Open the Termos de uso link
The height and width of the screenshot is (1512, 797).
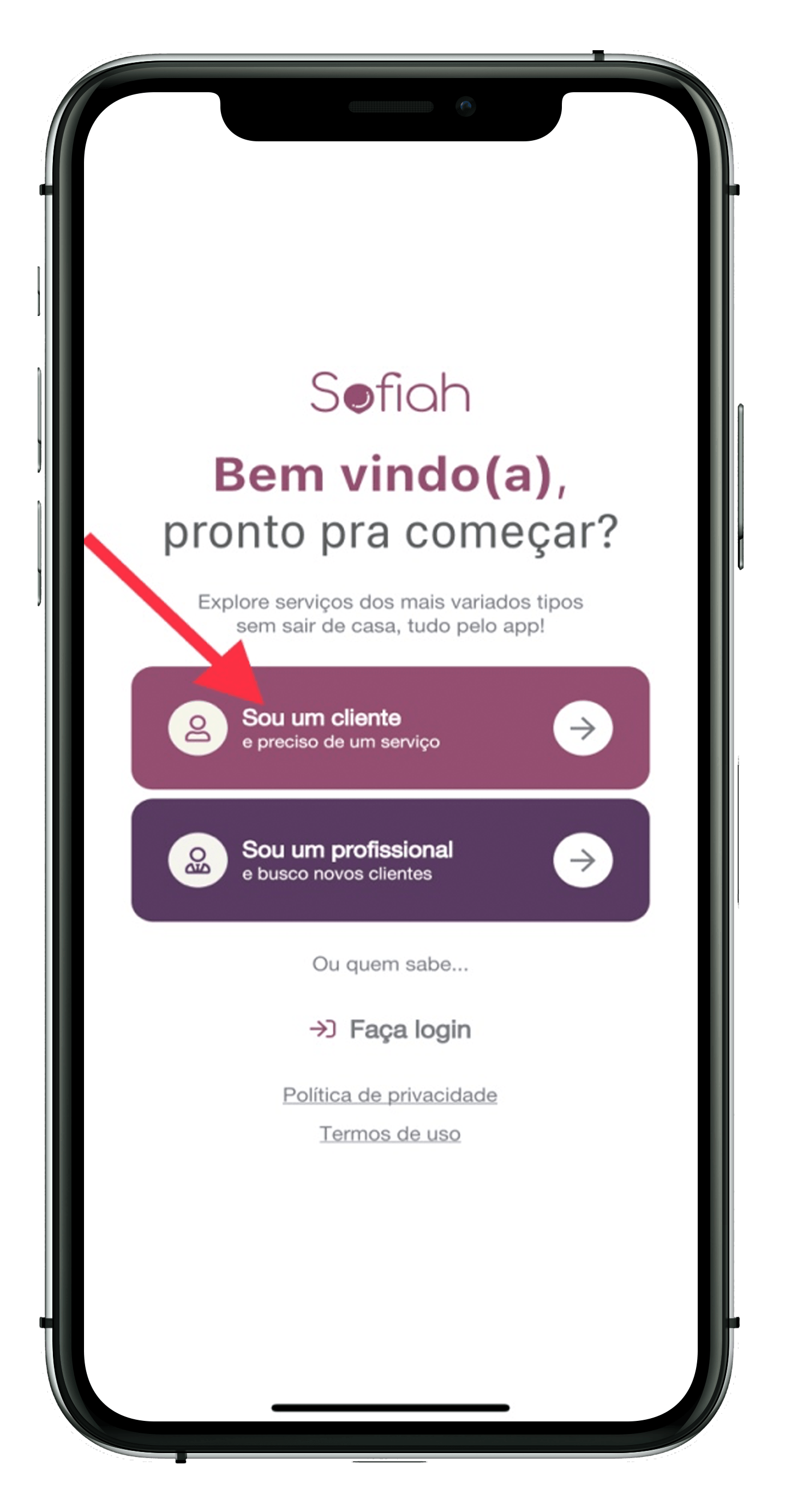(x=389, y=1133)
